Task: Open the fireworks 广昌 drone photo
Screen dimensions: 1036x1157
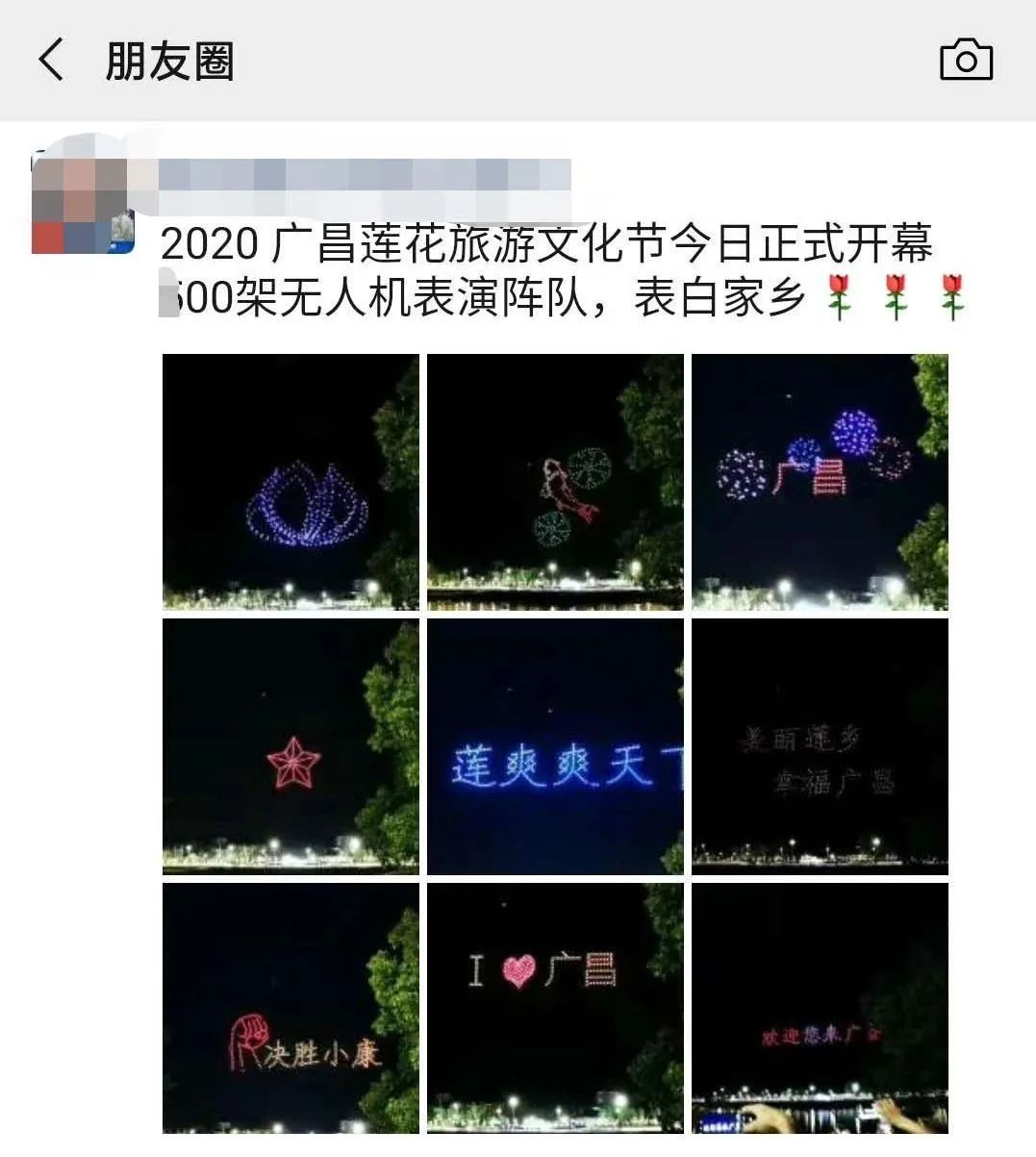Action: pyautogui.click(x=820, y=482)
